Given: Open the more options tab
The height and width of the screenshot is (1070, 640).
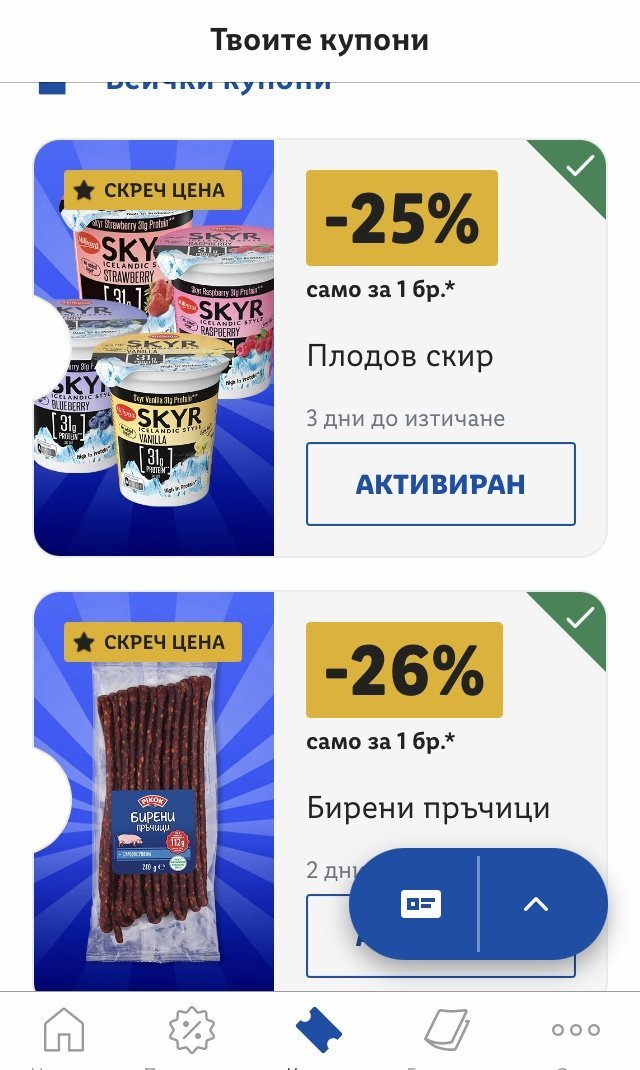Looking at the screenshot, I should click(x=575, y=1030).
